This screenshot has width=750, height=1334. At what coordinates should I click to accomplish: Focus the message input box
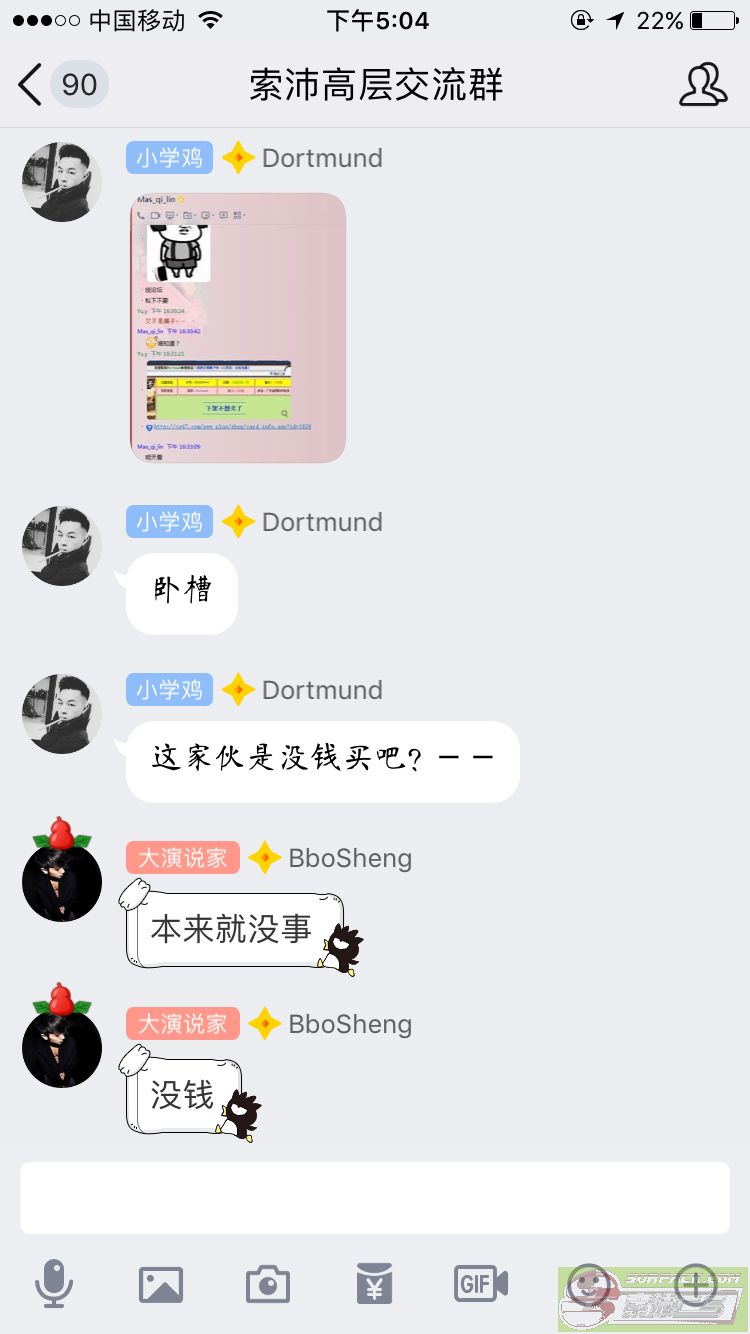click(375, 1198)
